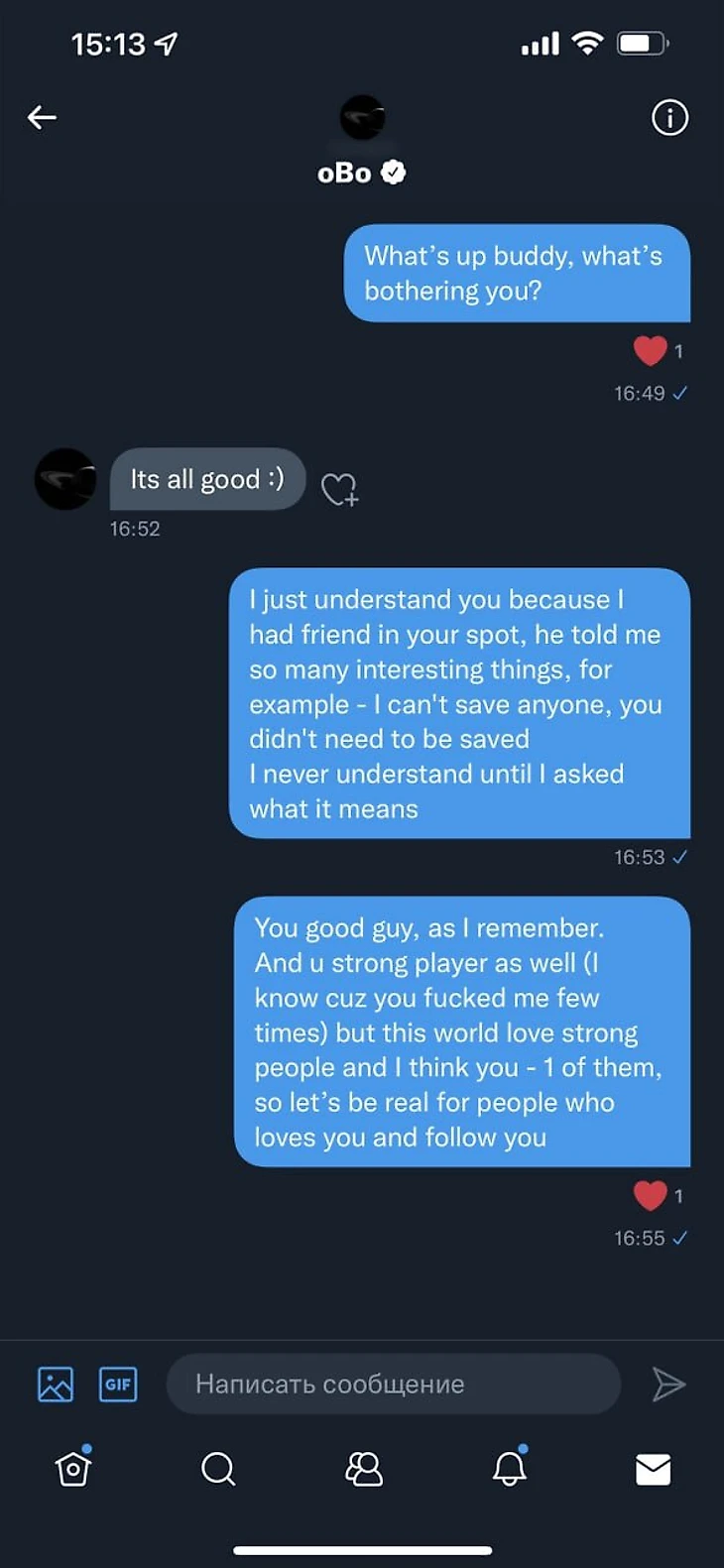Attach a photo to the message
This screenshot has width=724, height=1568.
[56, 1384]
